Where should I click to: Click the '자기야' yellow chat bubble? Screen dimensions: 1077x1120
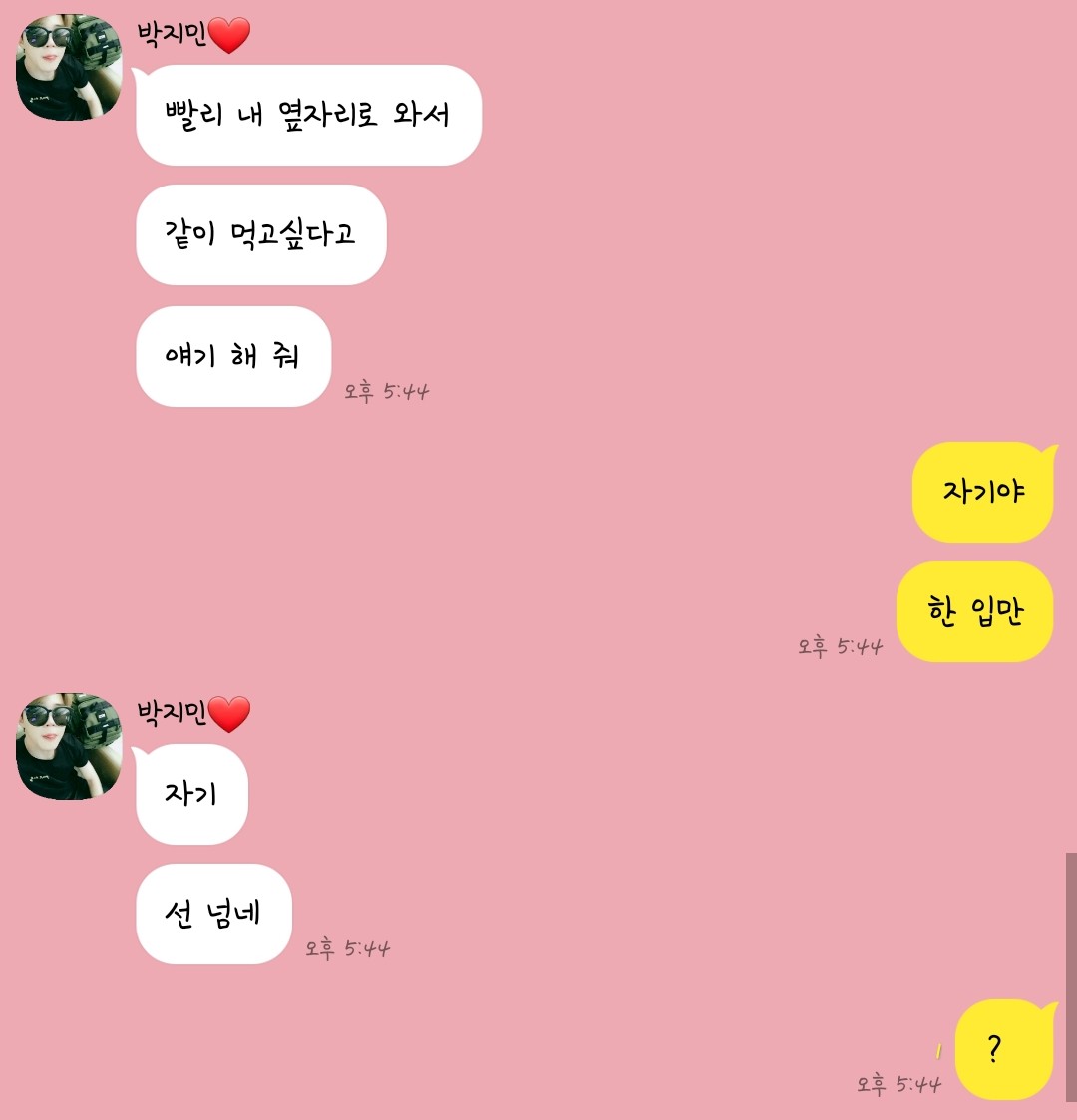982,492
